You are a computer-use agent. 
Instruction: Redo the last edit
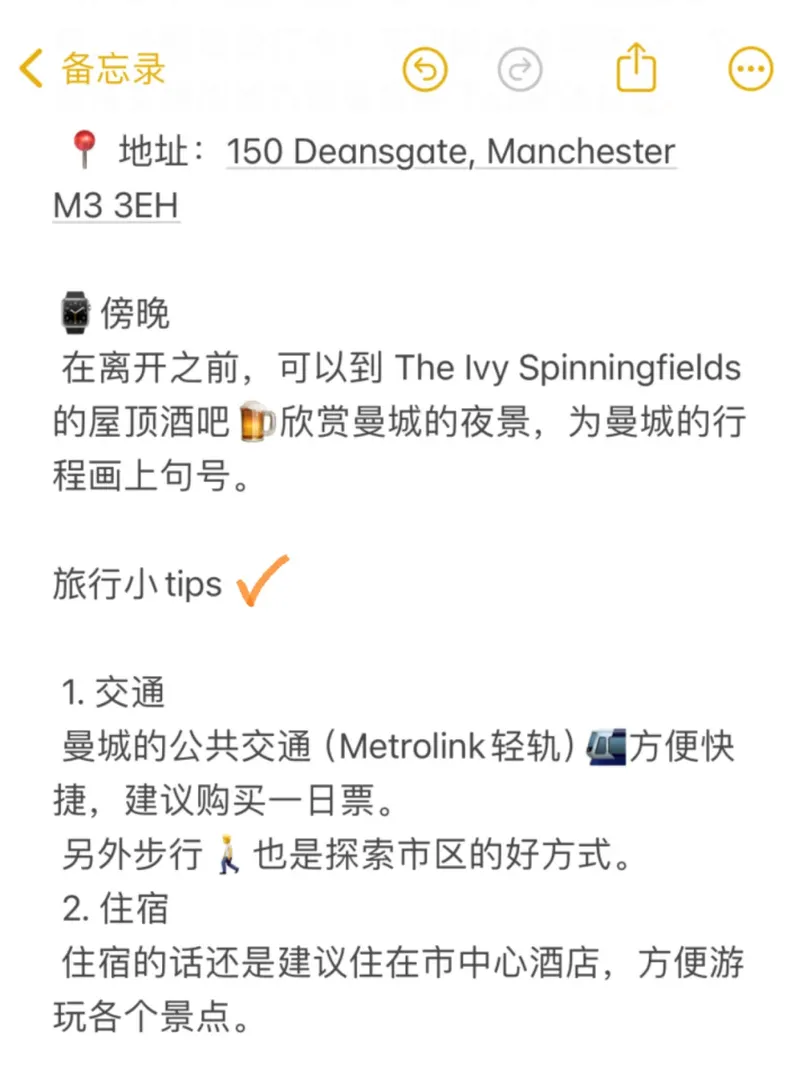pyautogui.click(x=520, y=70)
